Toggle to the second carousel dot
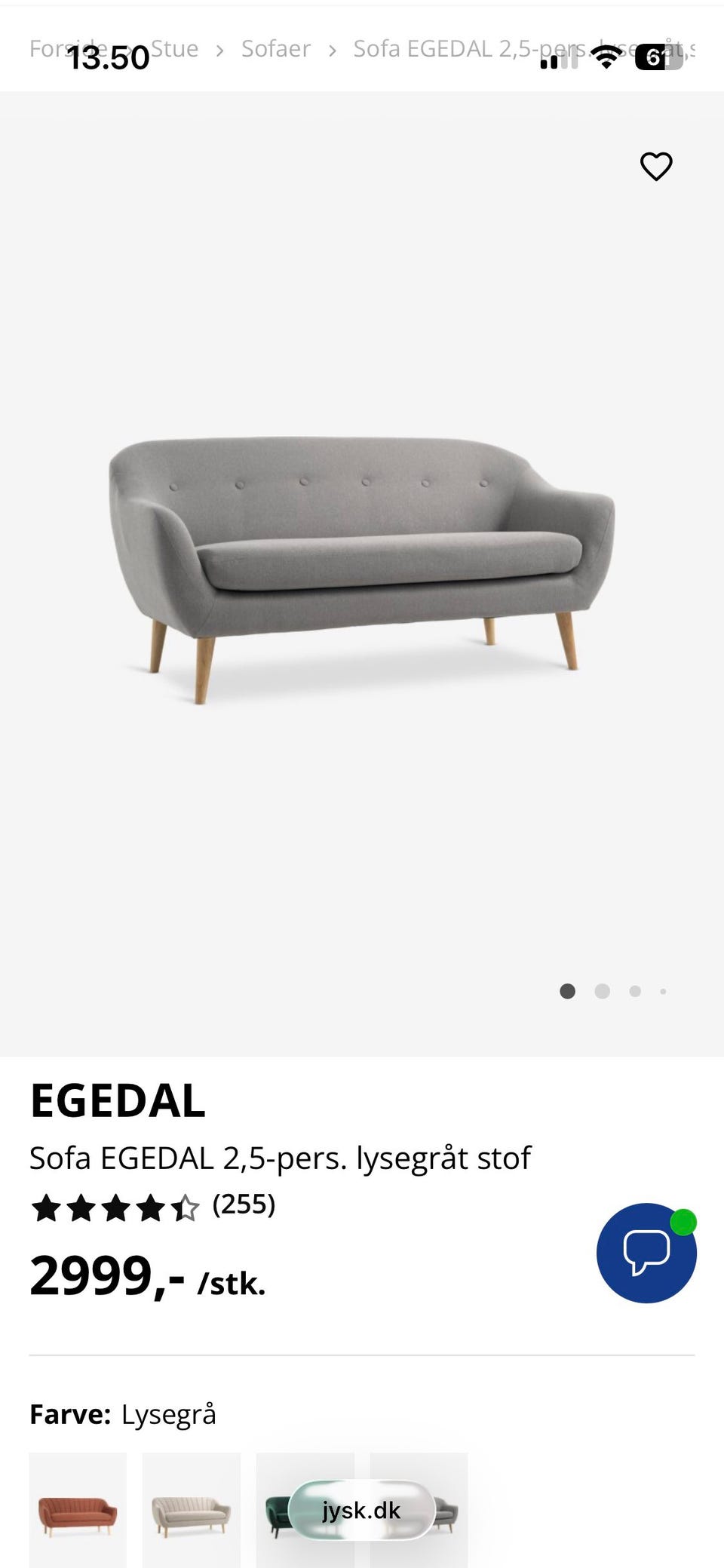Screen dimensions: 724x1568 pyautogui.click(x=603, y=992)
